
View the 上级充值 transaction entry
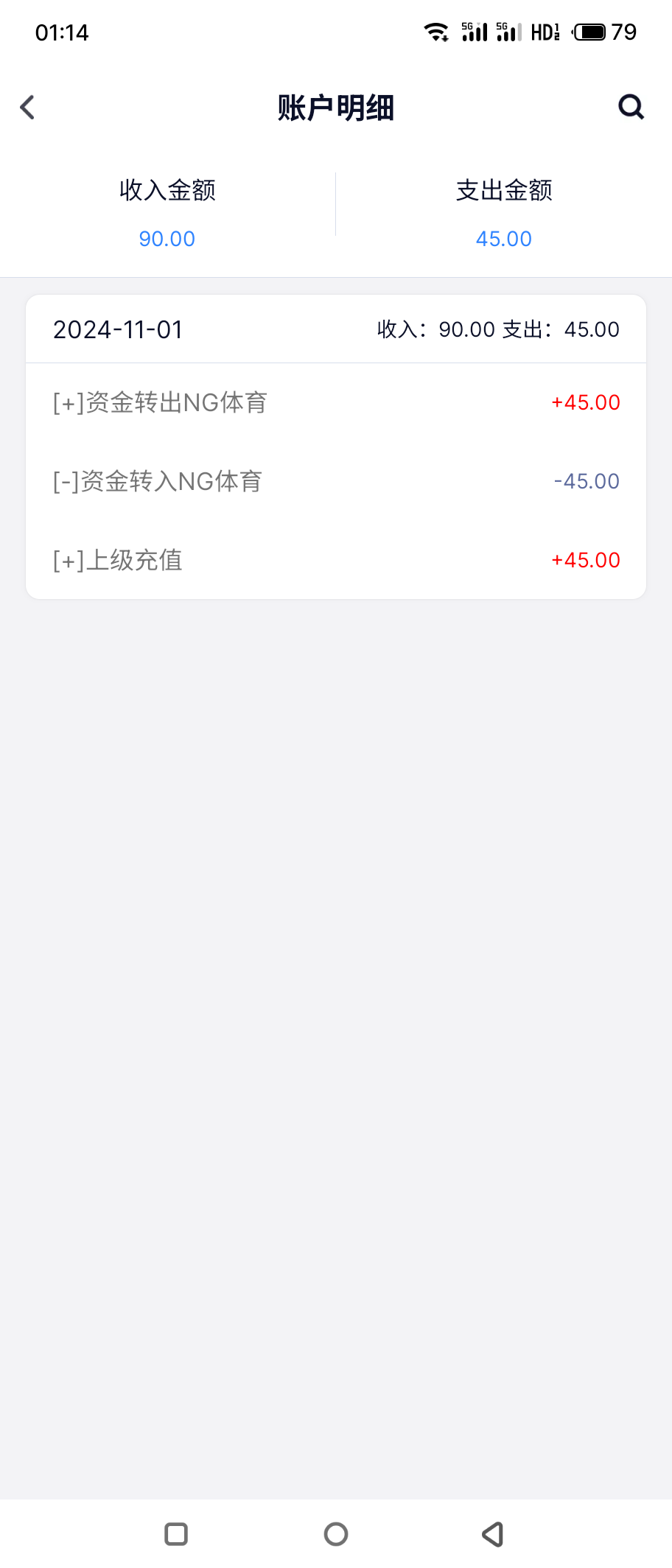click(336, 560)
